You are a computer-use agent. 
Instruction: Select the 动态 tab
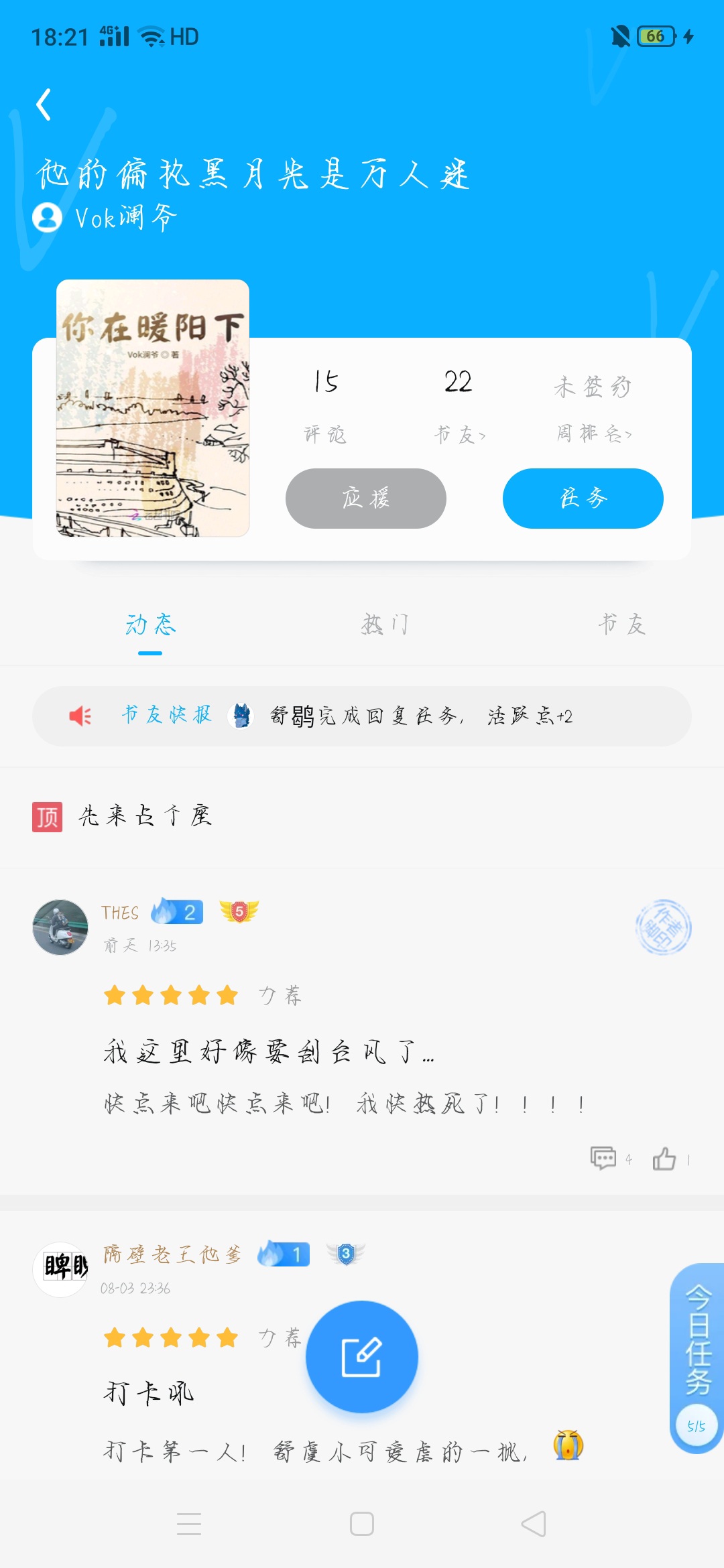click(x=150, y=625)
